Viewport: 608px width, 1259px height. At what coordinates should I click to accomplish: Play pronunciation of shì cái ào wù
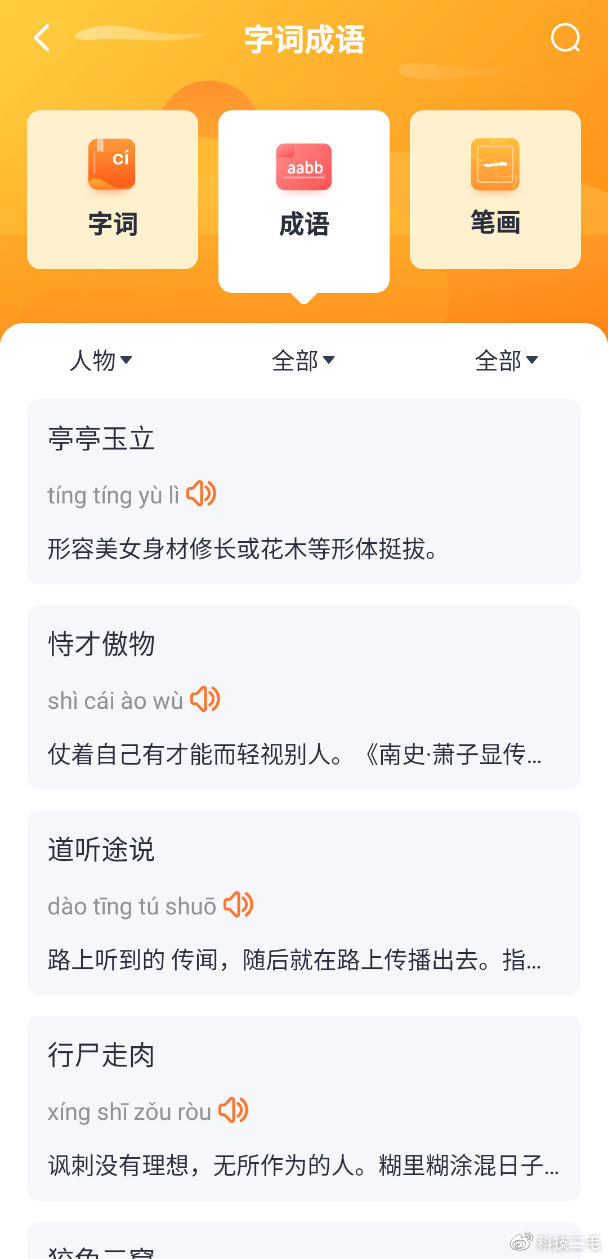point(205,699)
